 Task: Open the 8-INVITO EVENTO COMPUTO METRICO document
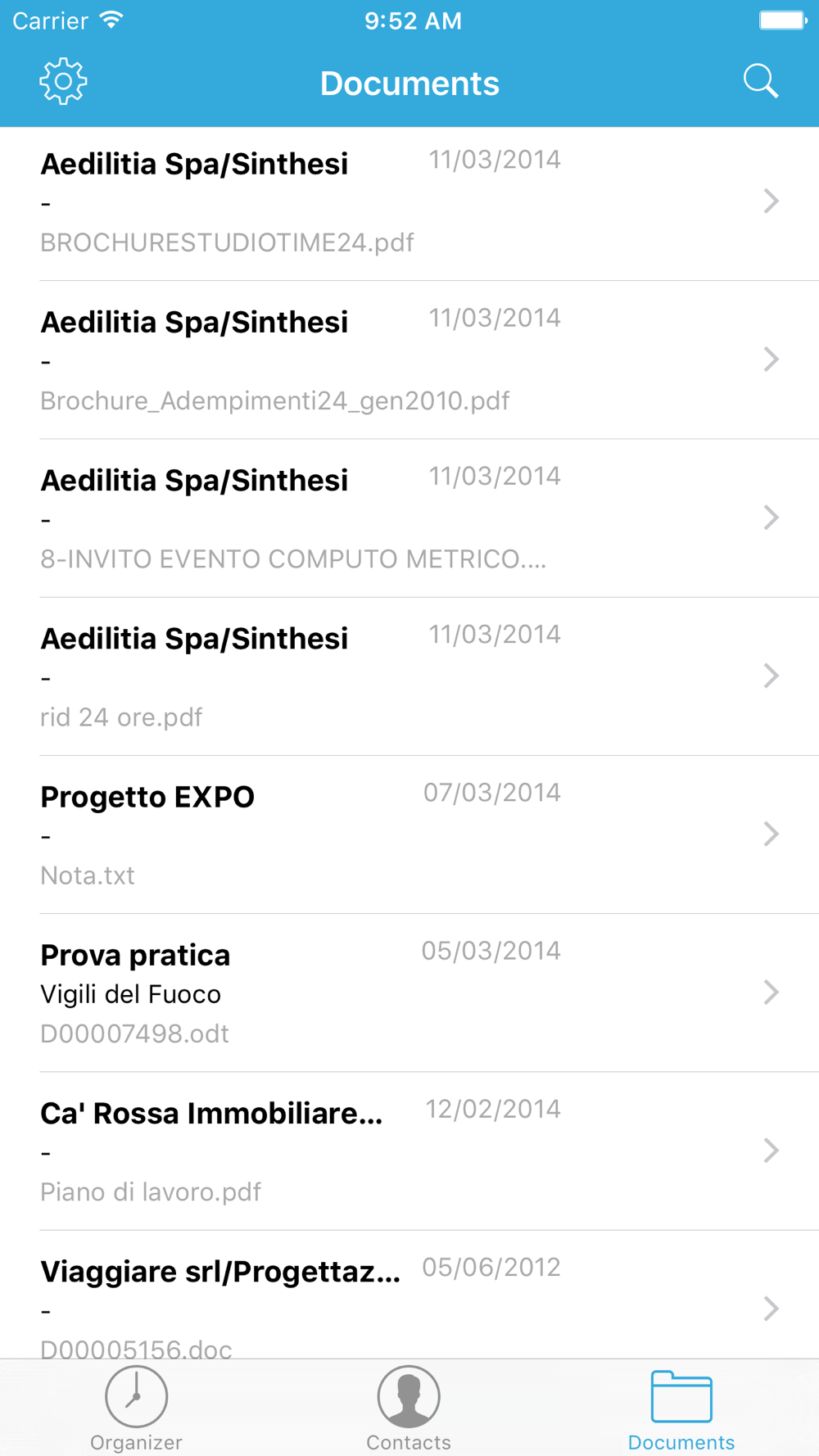point(409,518)
